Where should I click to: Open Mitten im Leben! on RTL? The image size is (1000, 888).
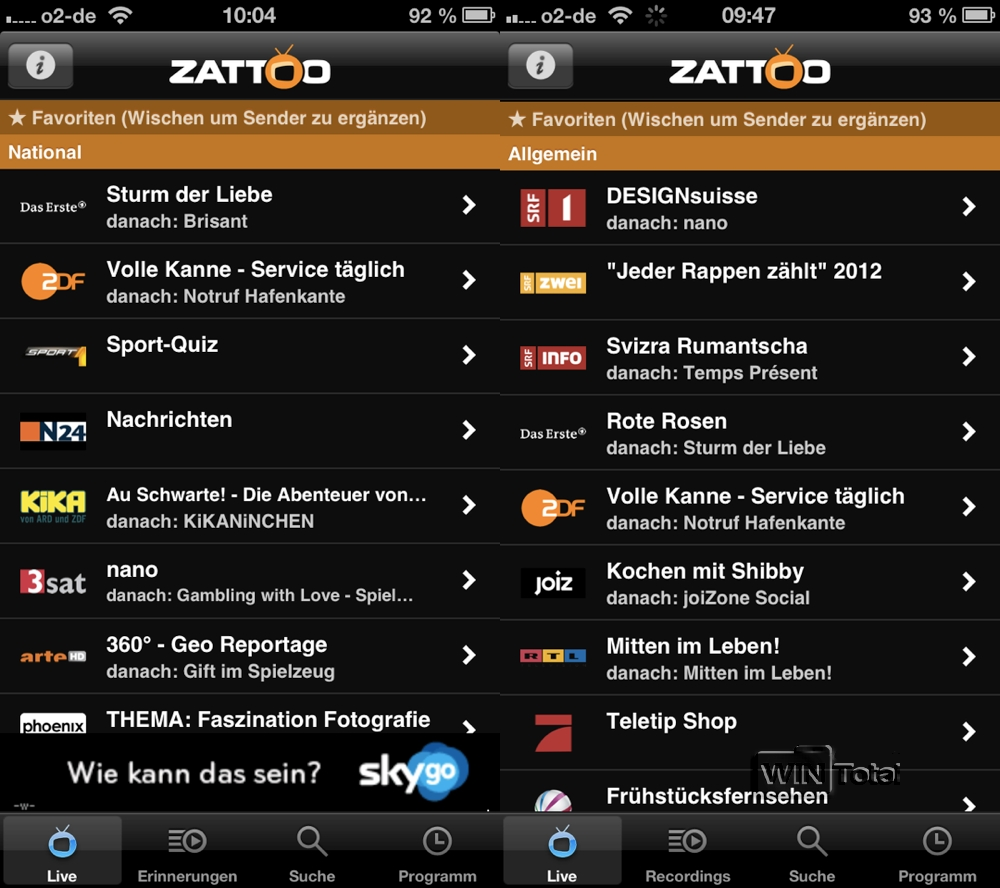click(x=750, y=657)
